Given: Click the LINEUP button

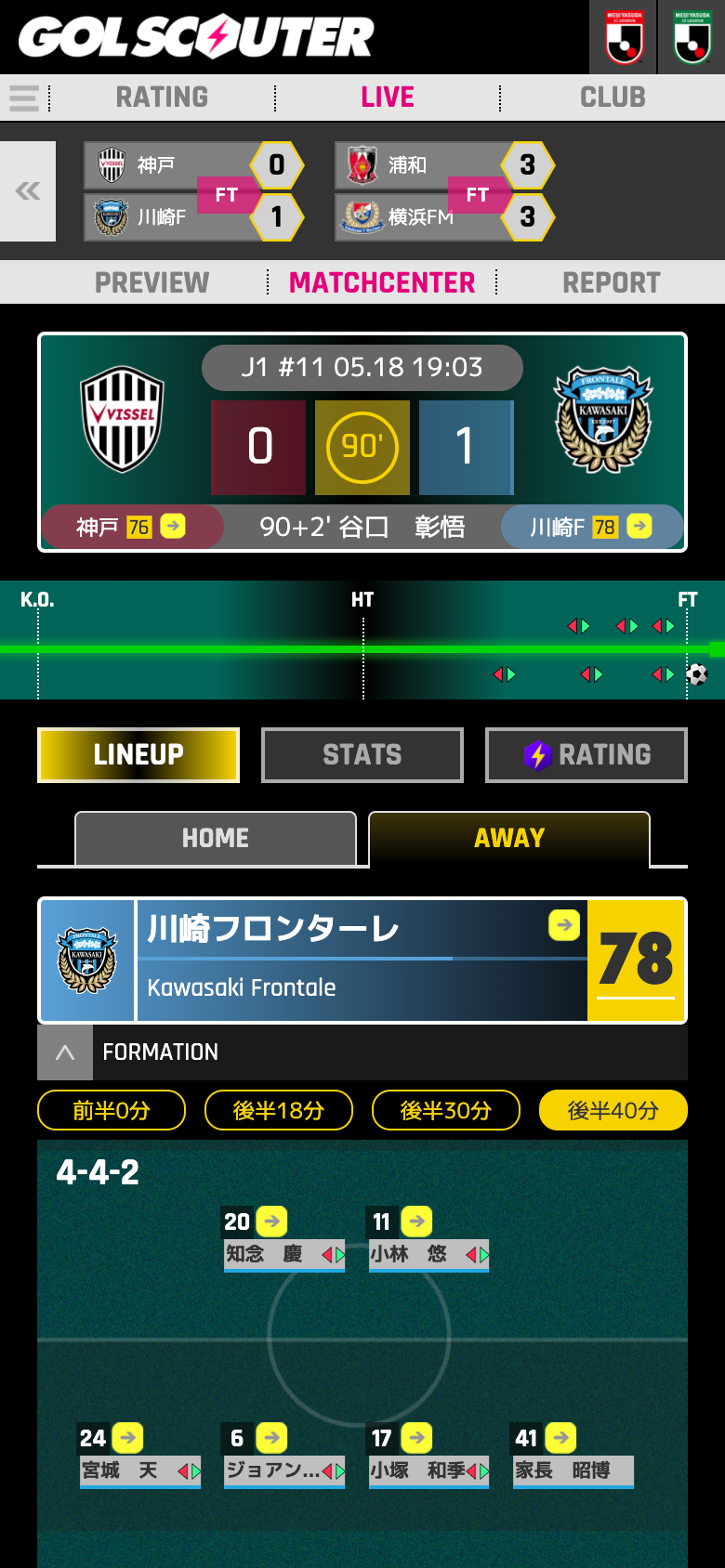Looking at the screenshot, I should click(138, 754).
